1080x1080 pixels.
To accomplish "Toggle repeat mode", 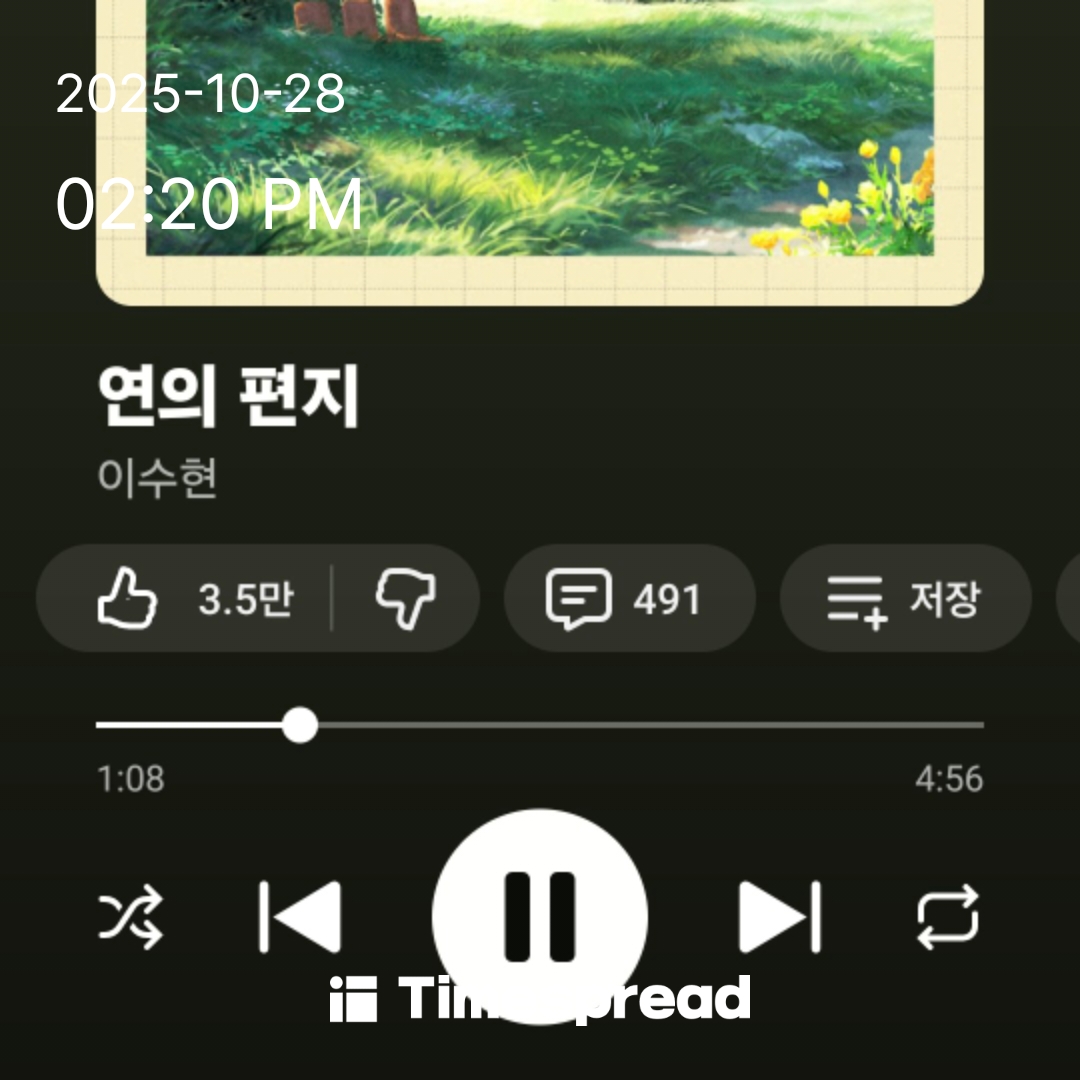I will coord(948,917).
